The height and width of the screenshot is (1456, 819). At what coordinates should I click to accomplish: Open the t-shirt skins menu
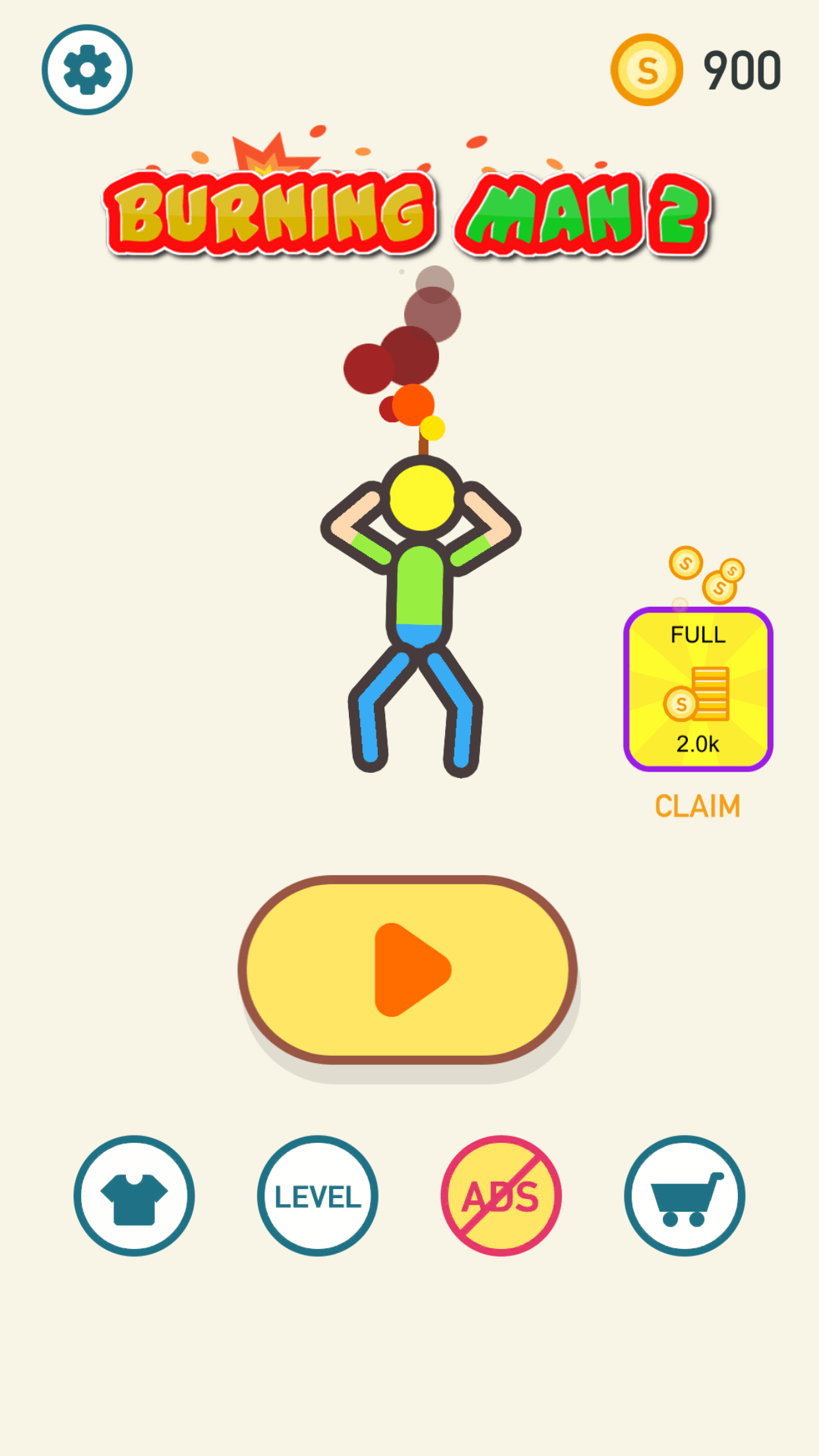[x=134, y=1196]
